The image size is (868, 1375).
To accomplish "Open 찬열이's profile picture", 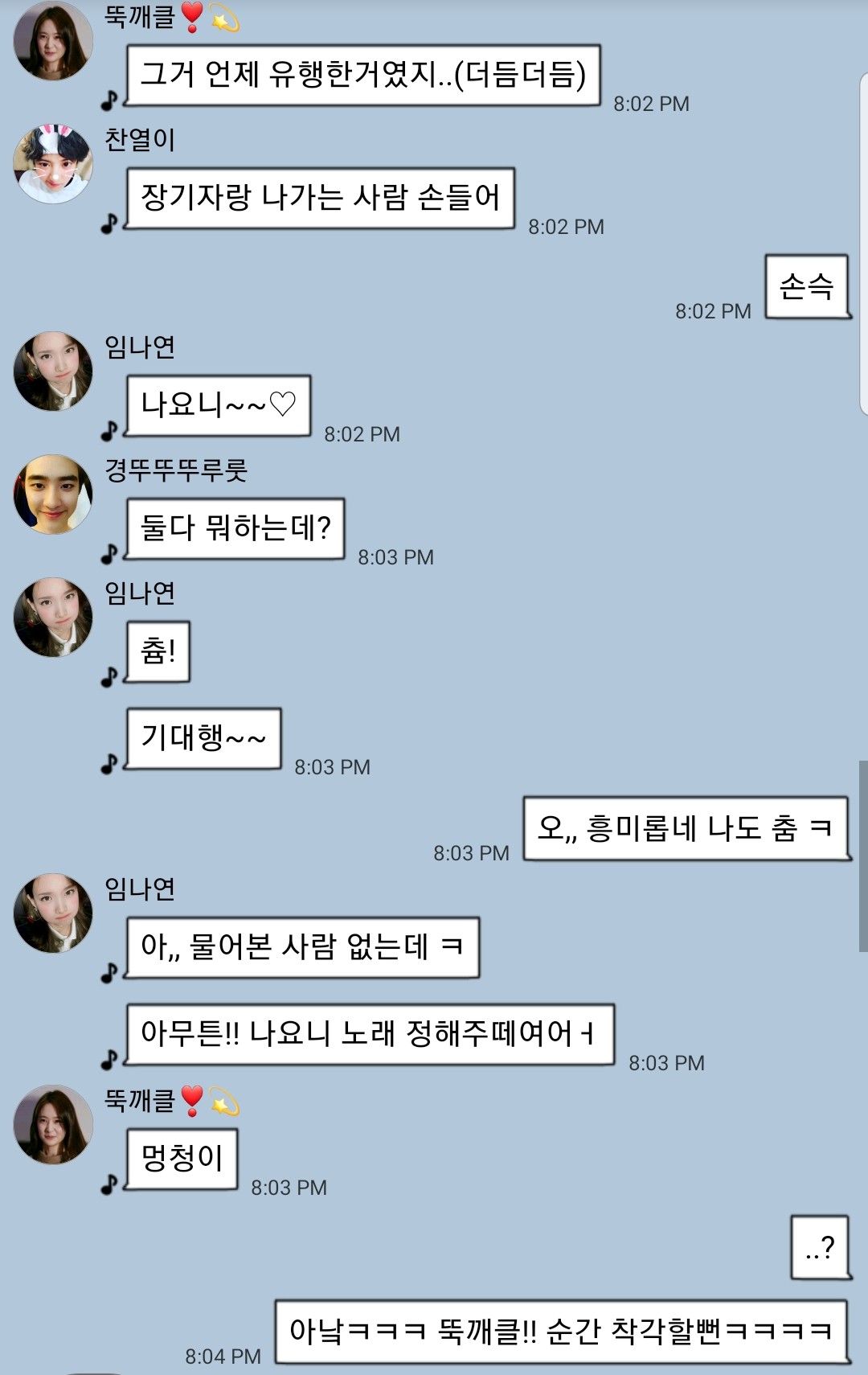I will [53, 164].
